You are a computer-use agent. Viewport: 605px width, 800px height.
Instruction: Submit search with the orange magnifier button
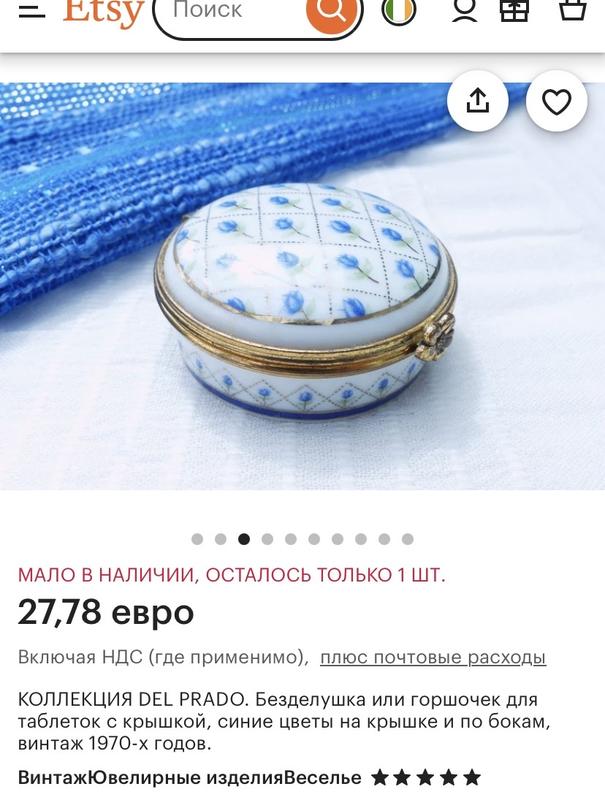[x=331, y=12]
